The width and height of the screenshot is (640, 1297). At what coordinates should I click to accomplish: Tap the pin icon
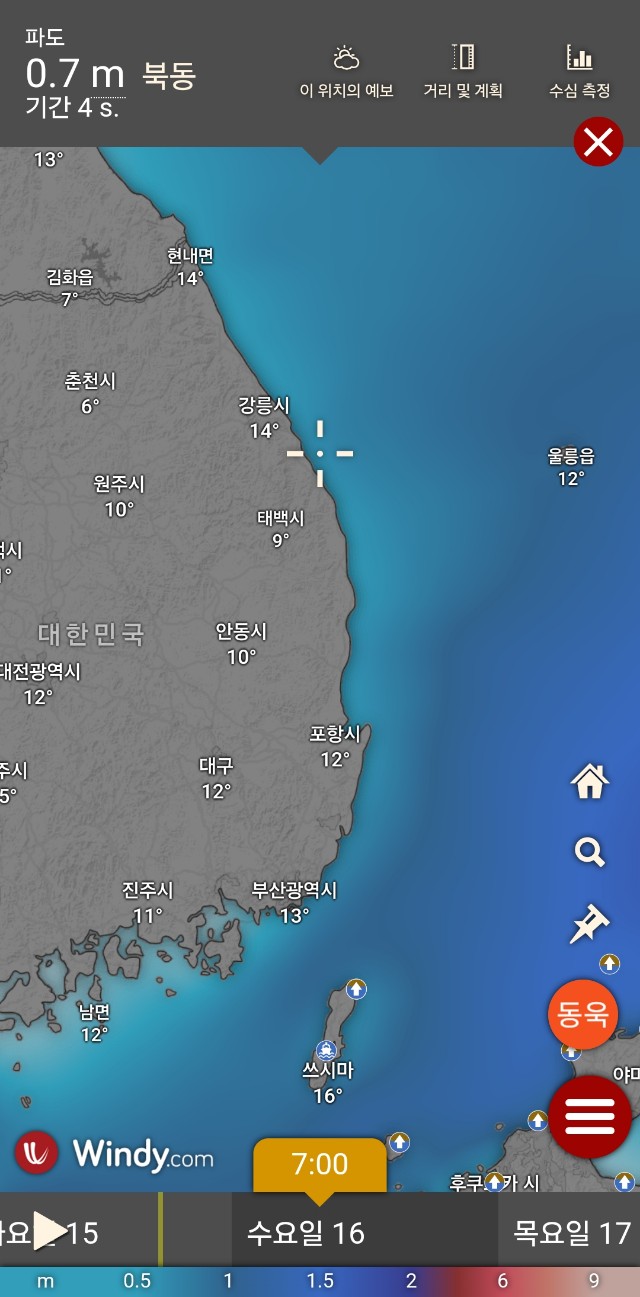coord(590,924)
